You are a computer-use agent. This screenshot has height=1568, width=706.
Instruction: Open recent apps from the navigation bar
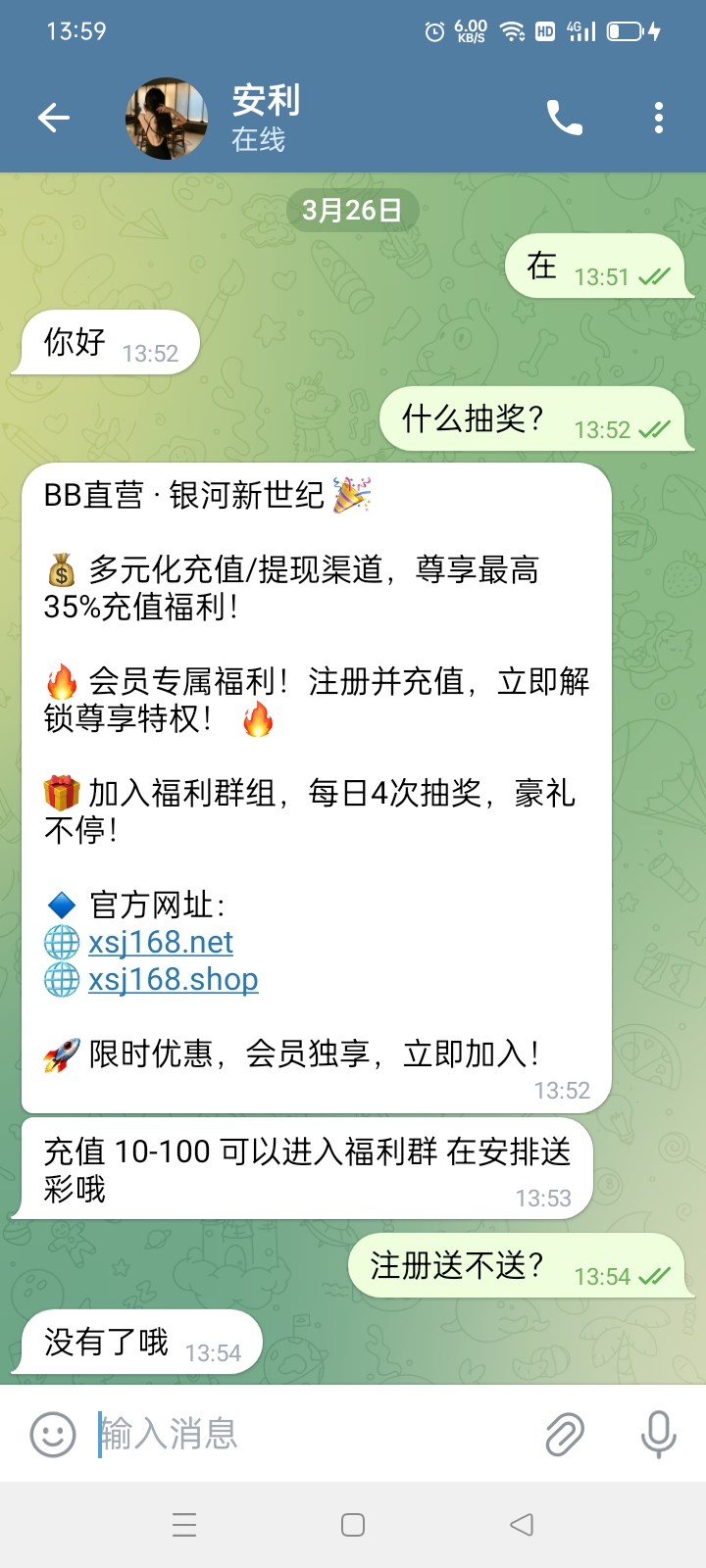[x=184, y=1525]
